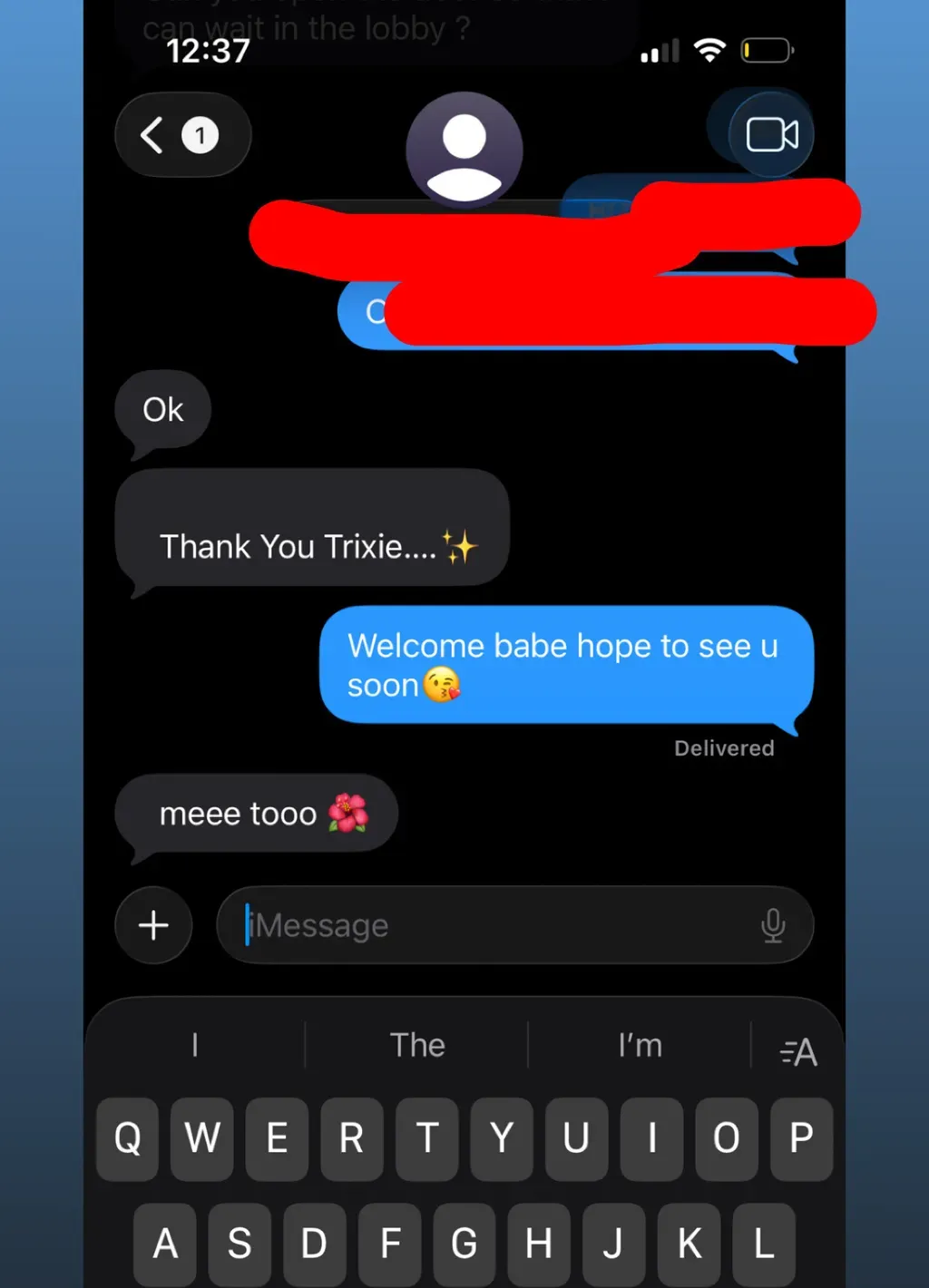This screenshot has width=929, height=1288.
Task: Type the letter Q key
Action: click(128, 1138)
